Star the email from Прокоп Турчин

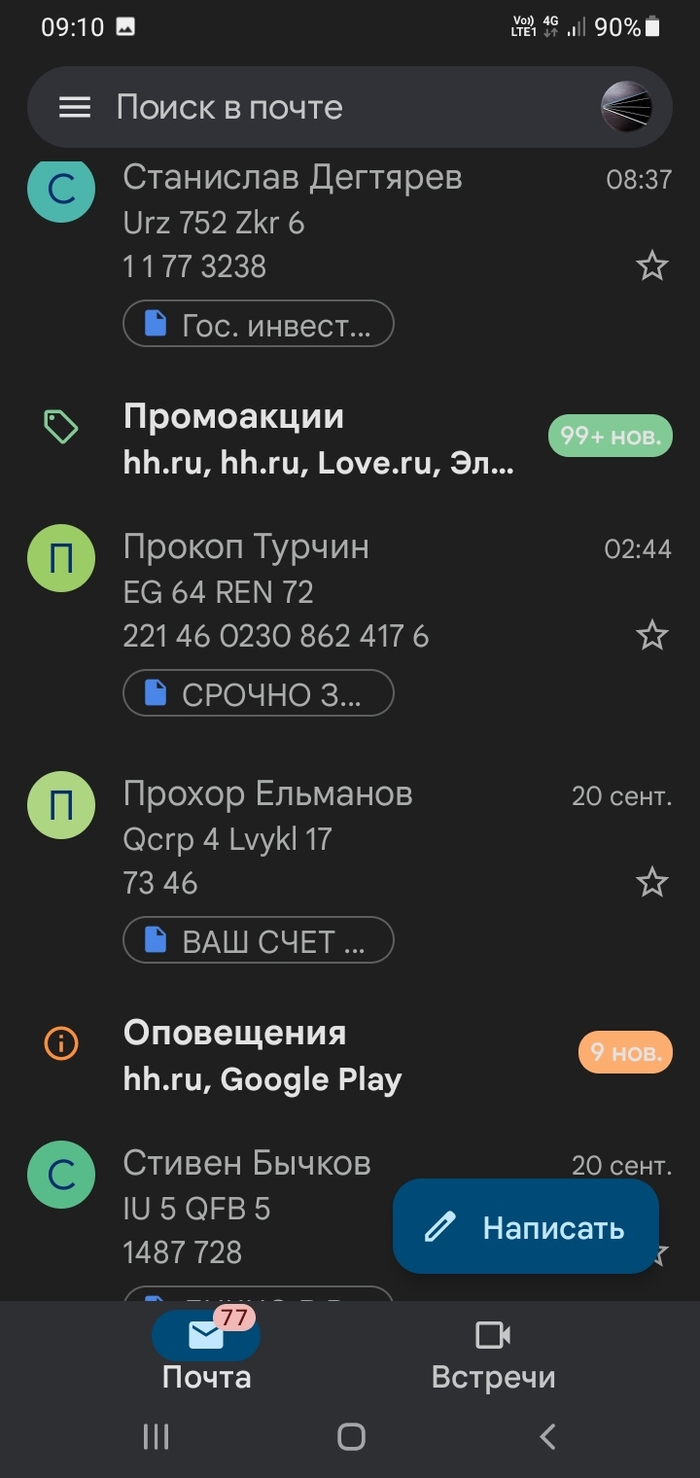[652, 635]
